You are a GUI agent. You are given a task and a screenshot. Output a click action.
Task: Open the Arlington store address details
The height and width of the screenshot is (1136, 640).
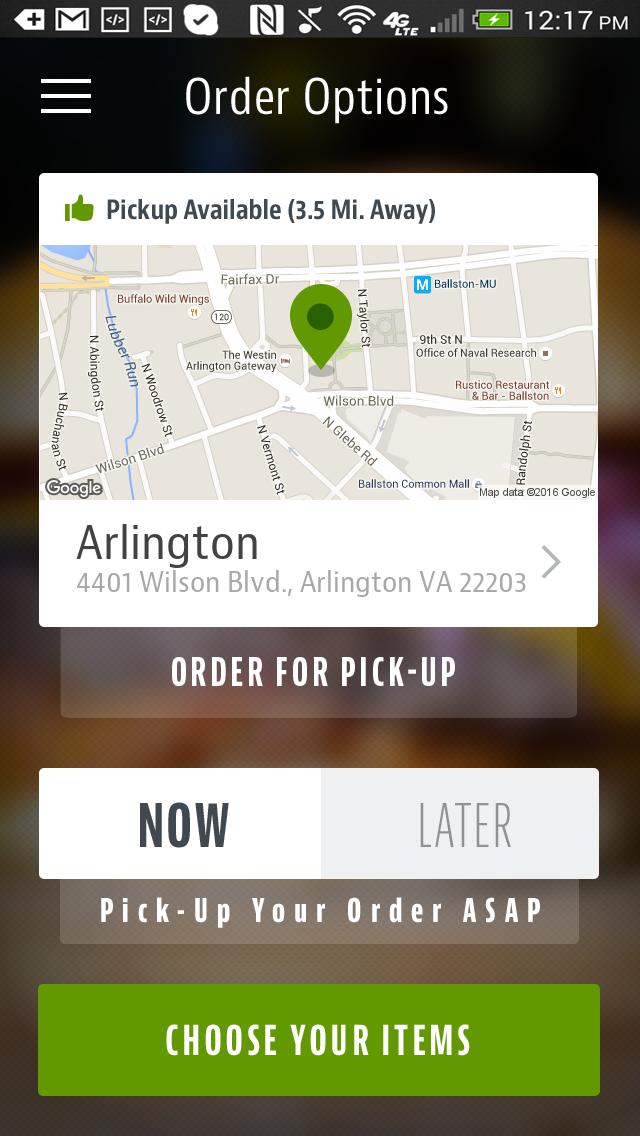318,562
